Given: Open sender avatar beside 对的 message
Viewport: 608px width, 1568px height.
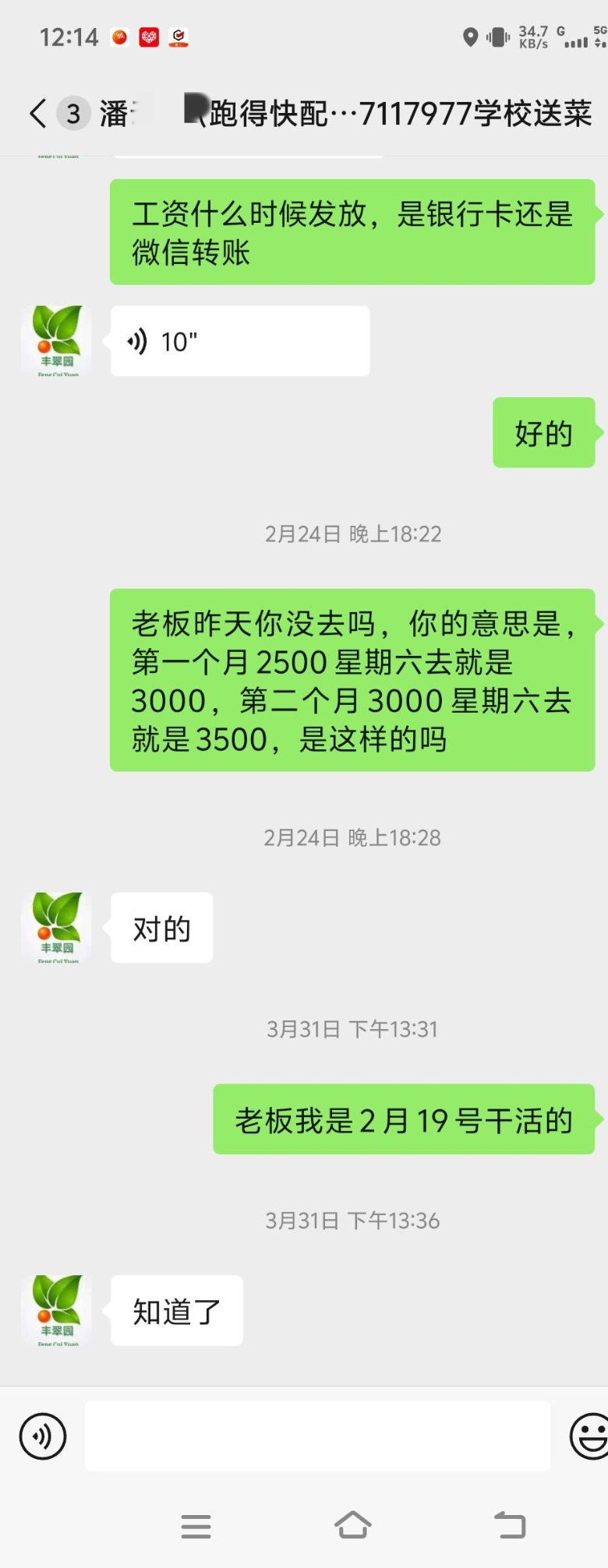Looking at the screenshot, I should click(x=56, y=928).
